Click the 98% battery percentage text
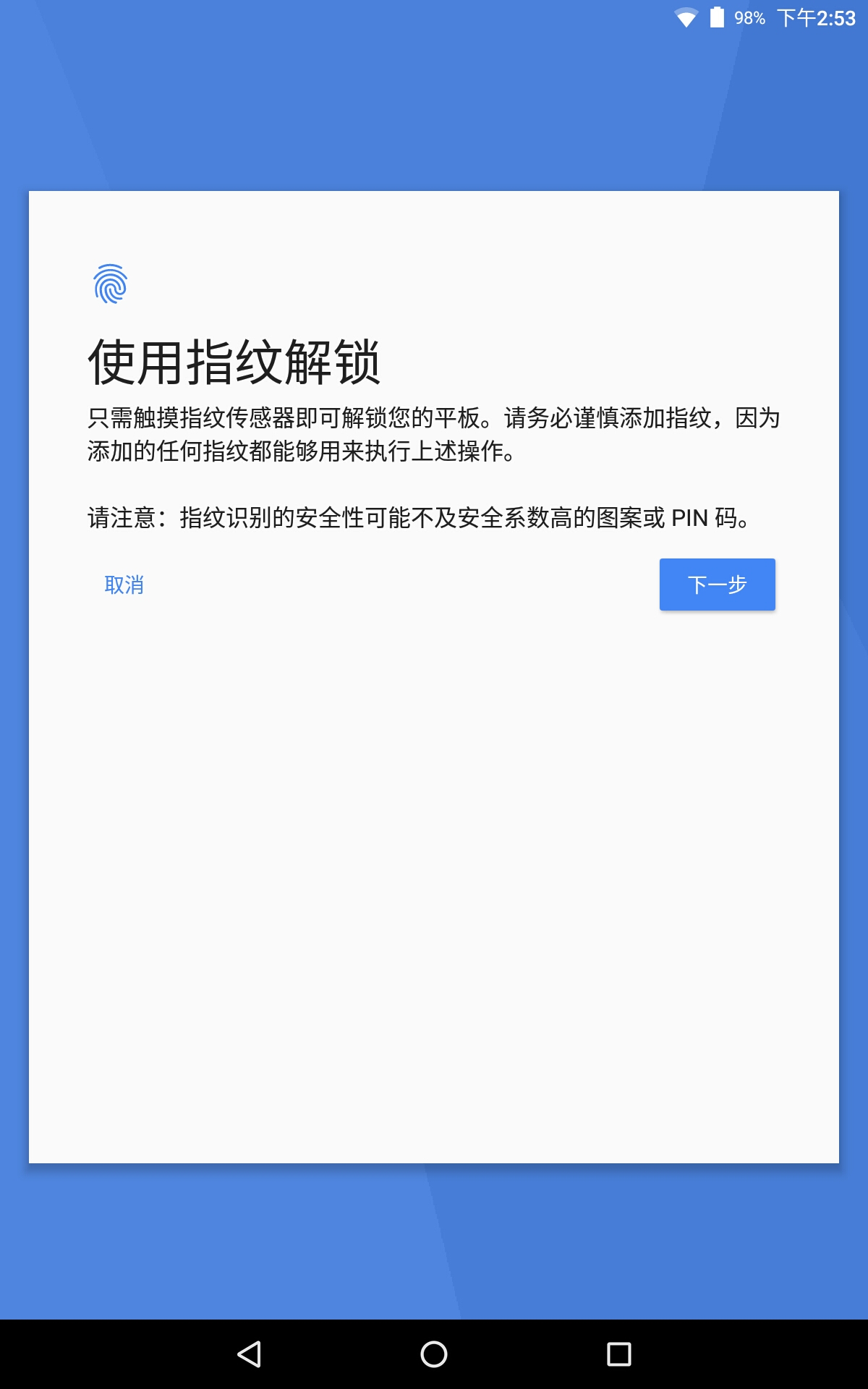The height and width of the screenshot is (1389, 868). [x=749, y=19]
